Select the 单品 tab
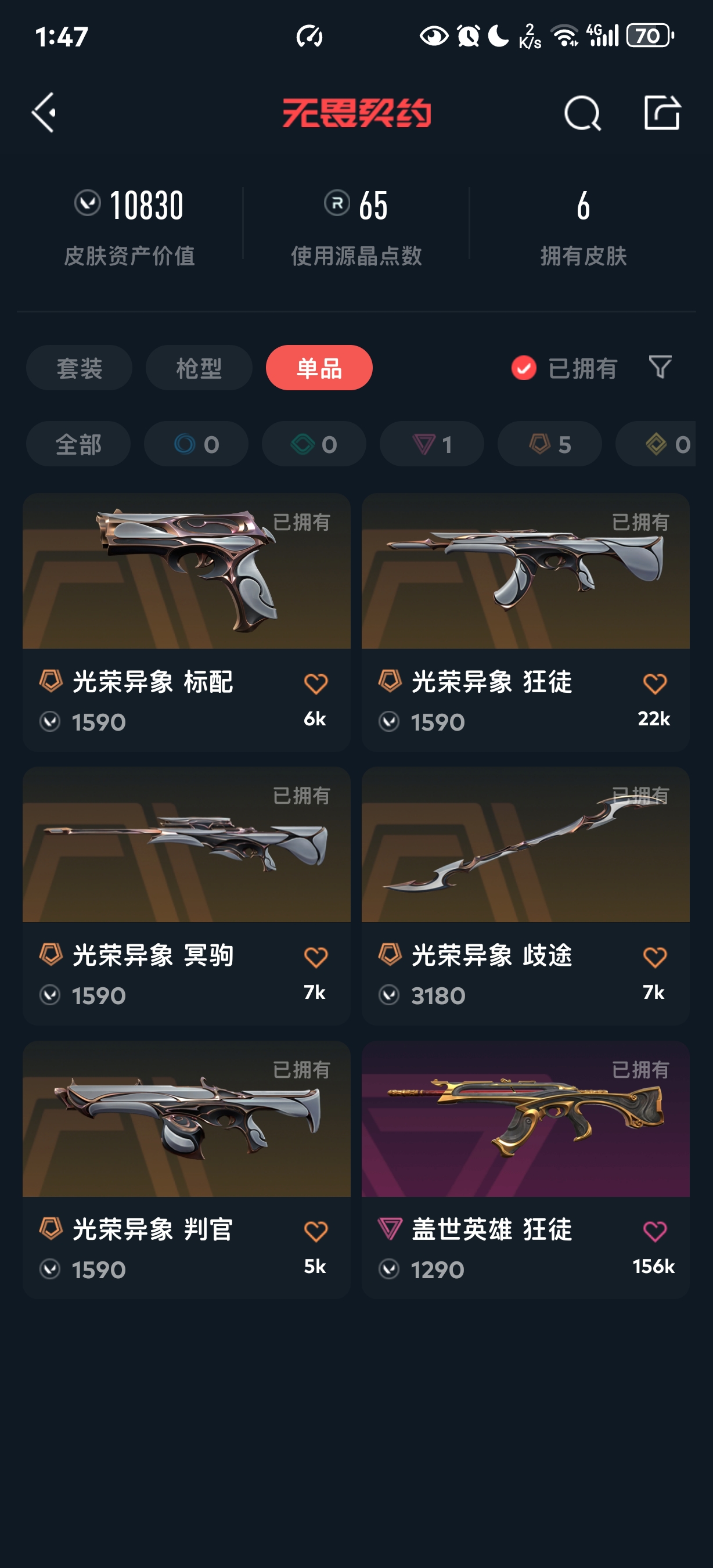This screenshot has height=1568, width=713. tap(319, 368)
